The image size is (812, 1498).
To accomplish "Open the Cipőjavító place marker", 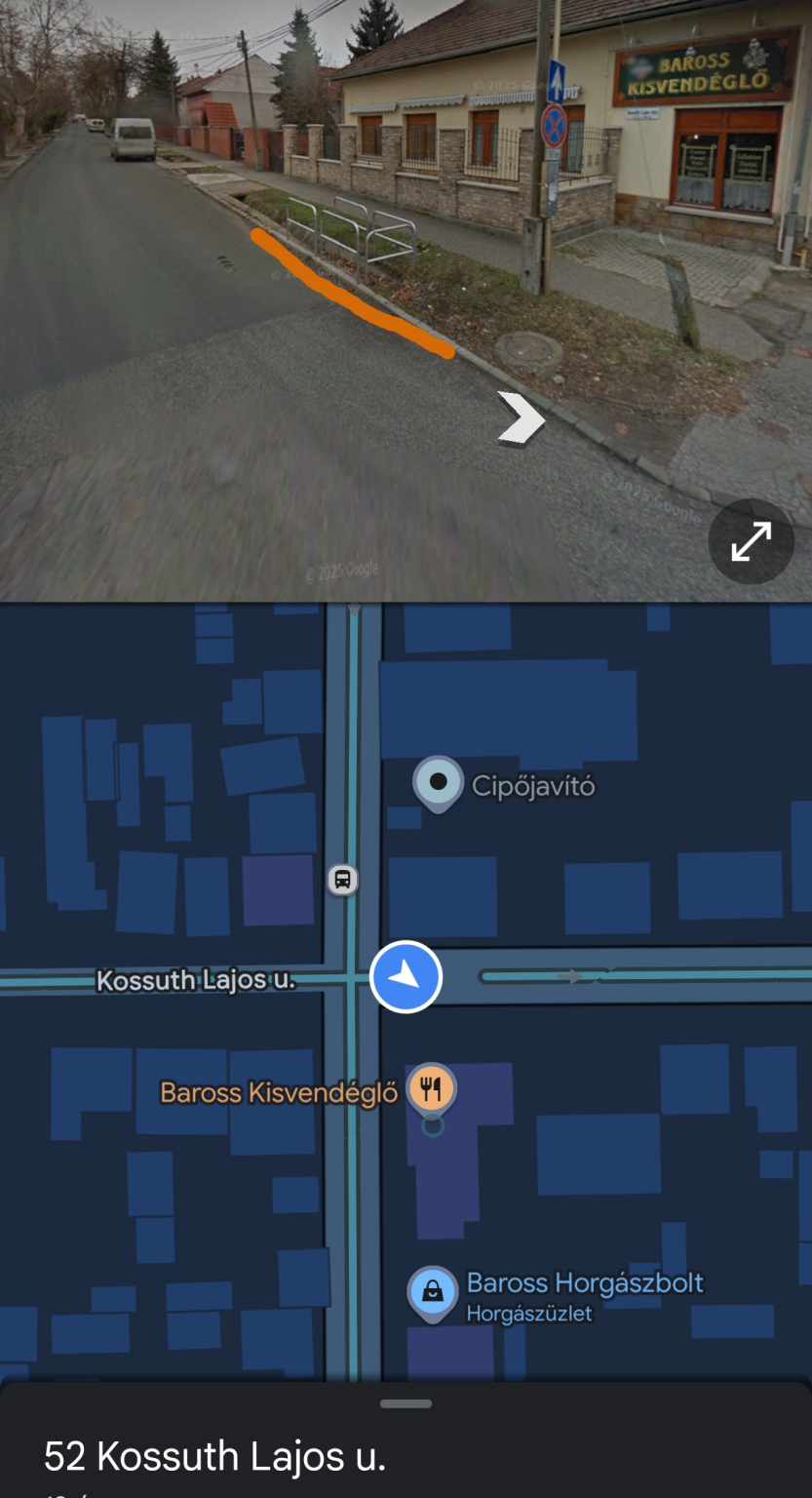I will [x=438, y=784].
